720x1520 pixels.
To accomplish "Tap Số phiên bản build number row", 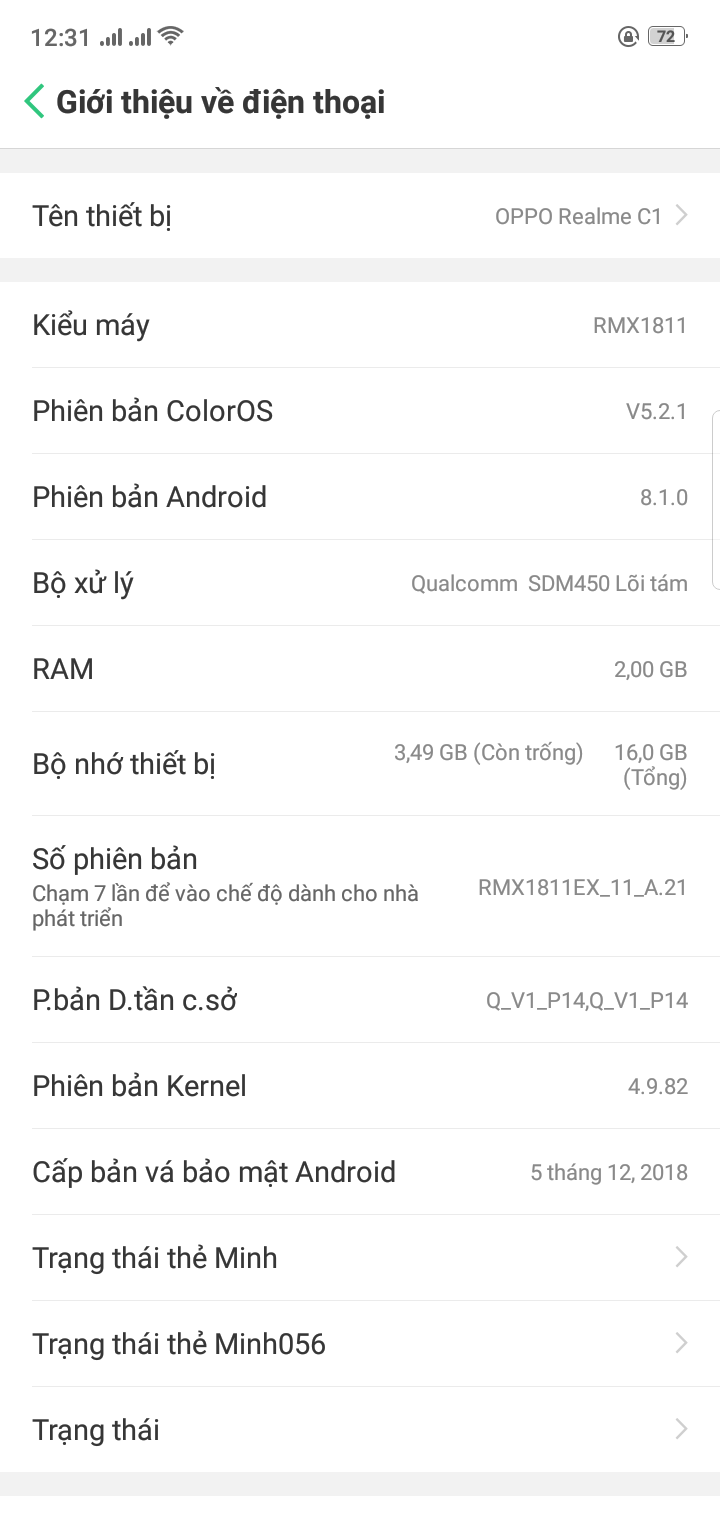I will click(x=360, y=886).
